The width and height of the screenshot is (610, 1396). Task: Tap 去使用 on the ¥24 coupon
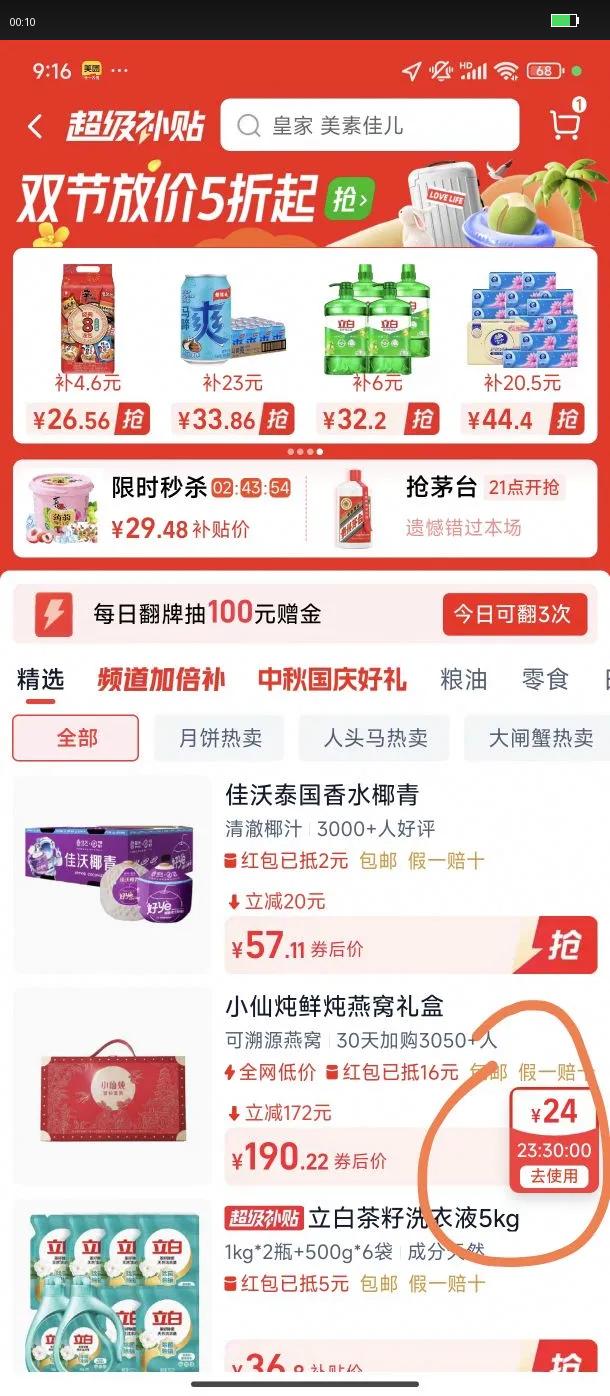click(554, 1176)
